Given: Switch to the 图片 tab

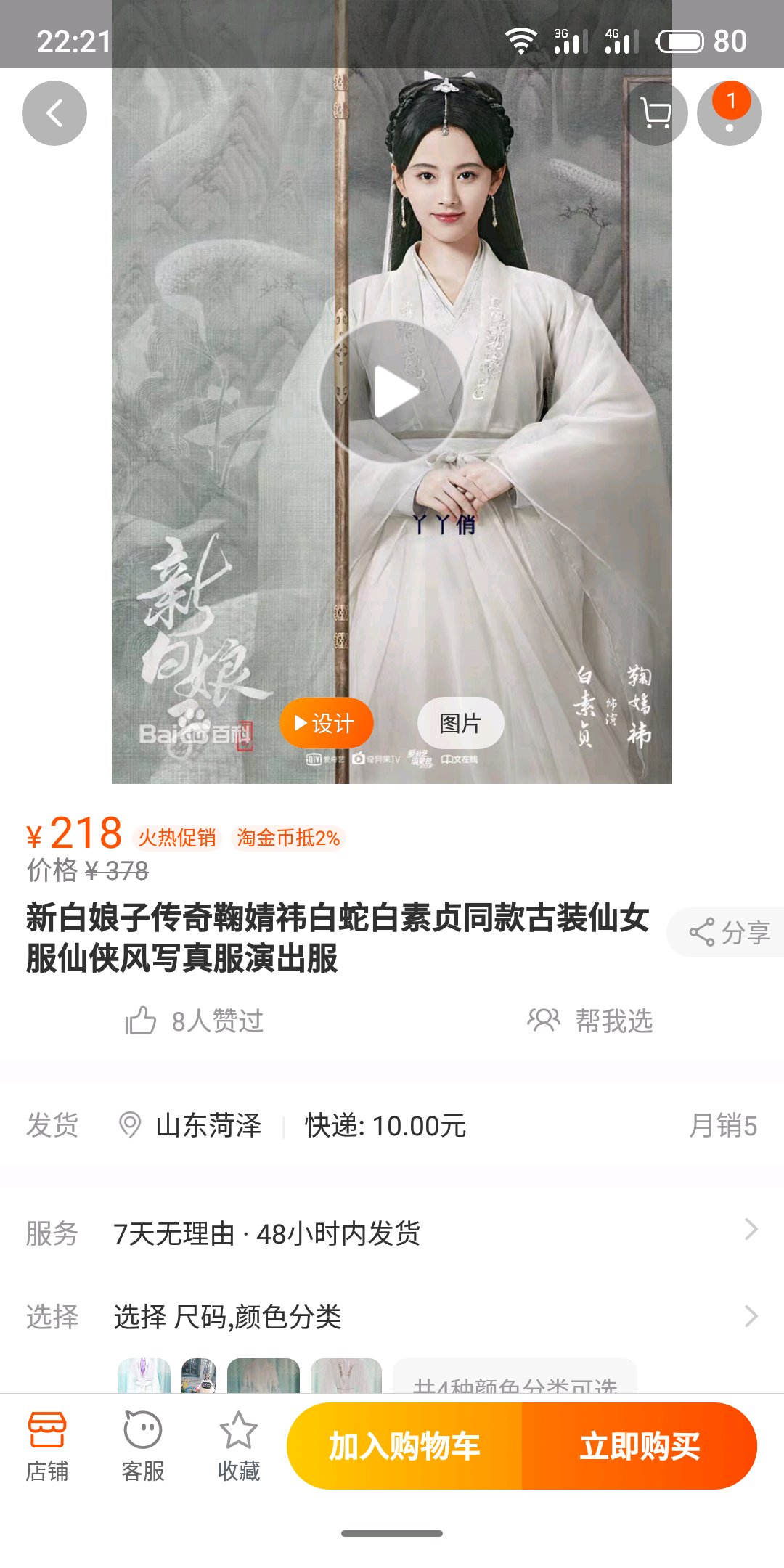Looking at the screenshot, I should (x=460, y=723).
